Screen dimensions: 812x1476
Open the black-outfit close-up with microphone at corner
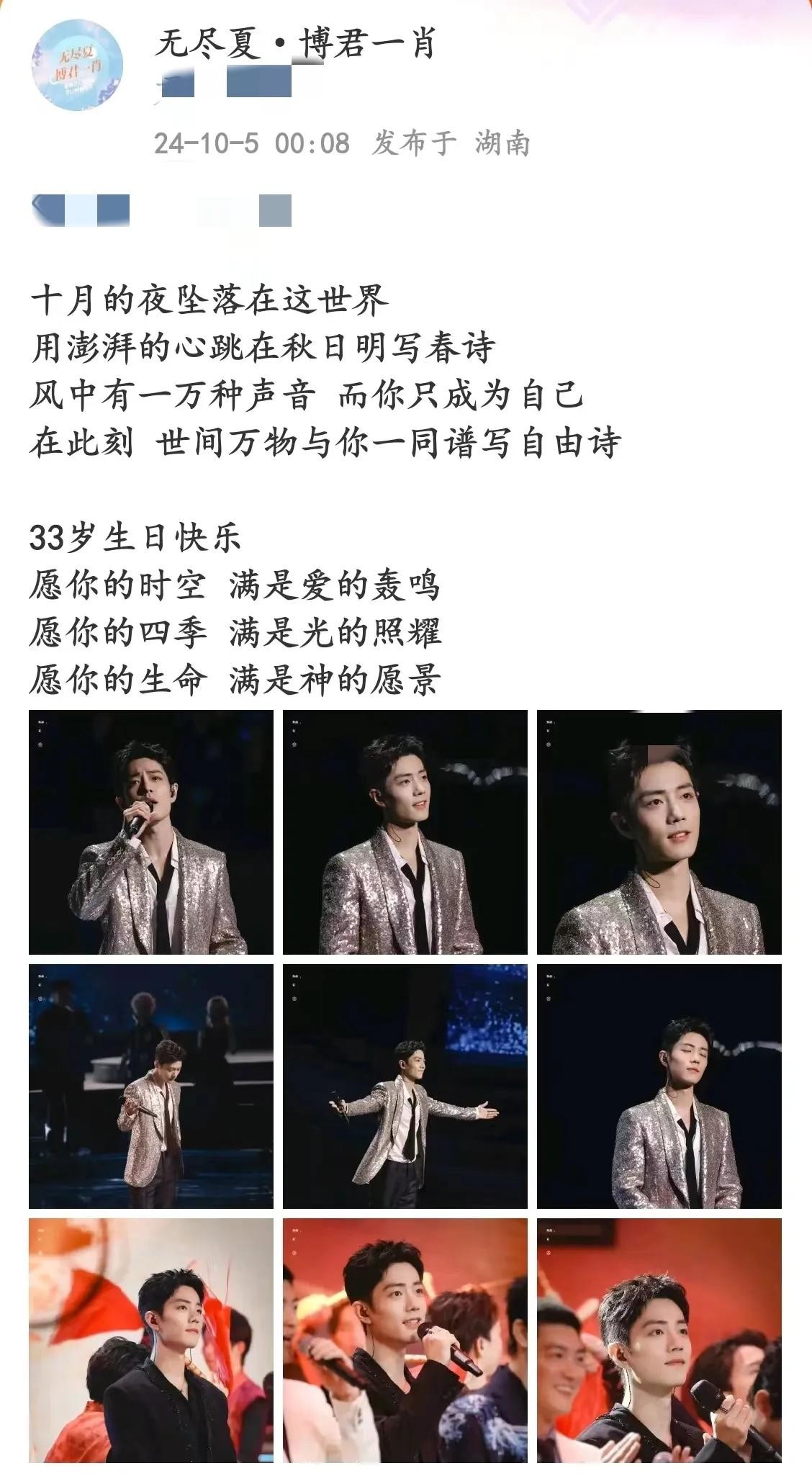pos(659,1340)
